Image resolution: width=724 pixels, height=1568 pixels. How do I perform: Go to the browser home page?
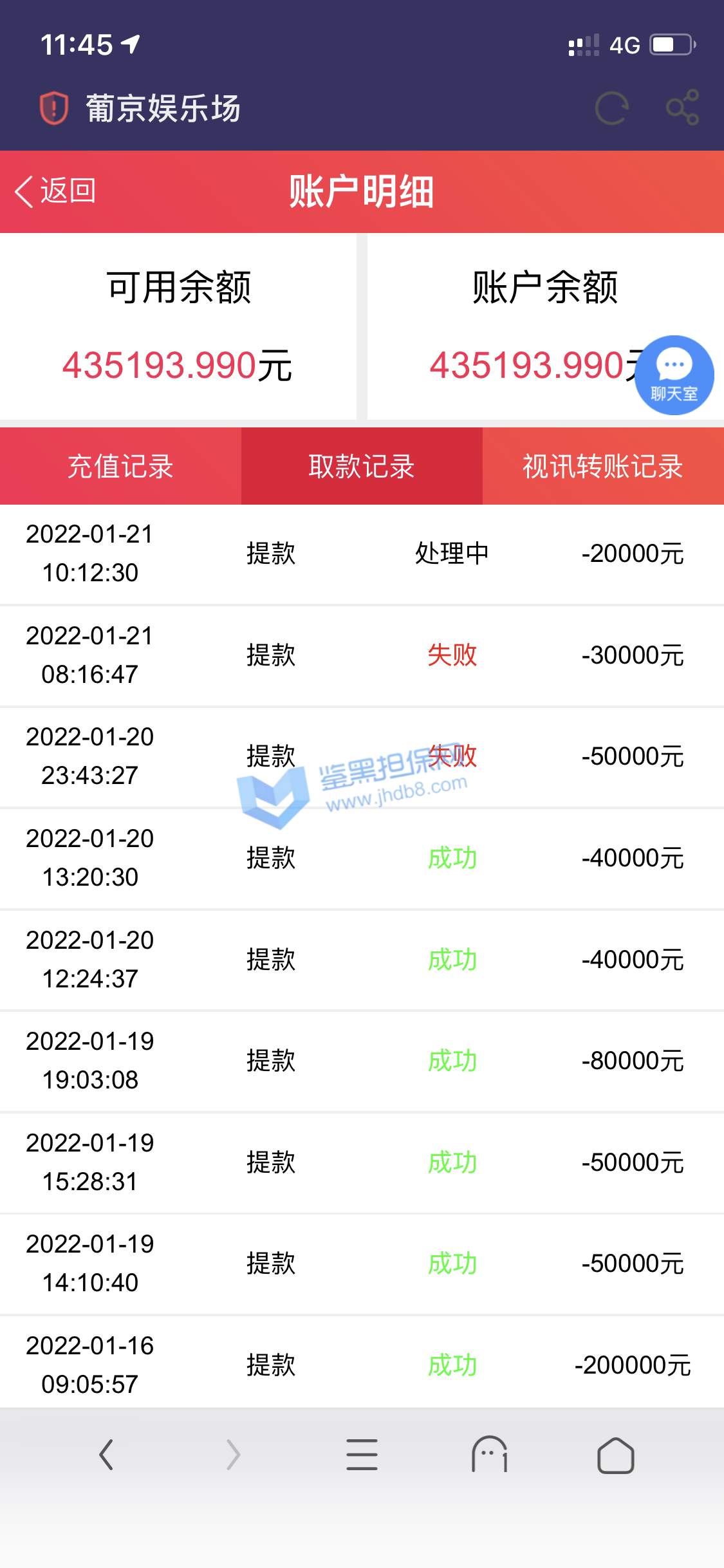(616, 1455)
